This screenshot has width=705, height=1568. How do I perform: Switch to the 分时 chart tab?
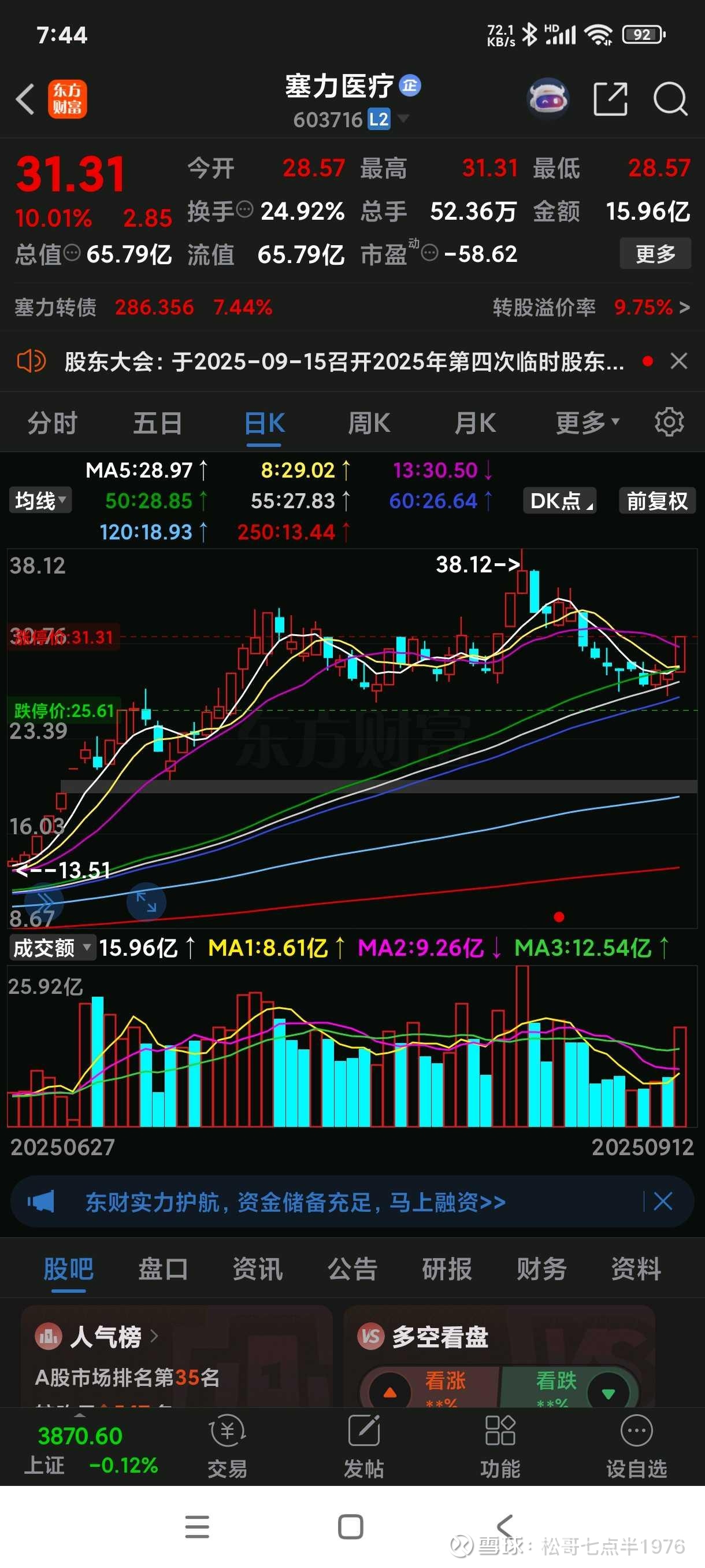pyautogui.click(x=53, y=423)
